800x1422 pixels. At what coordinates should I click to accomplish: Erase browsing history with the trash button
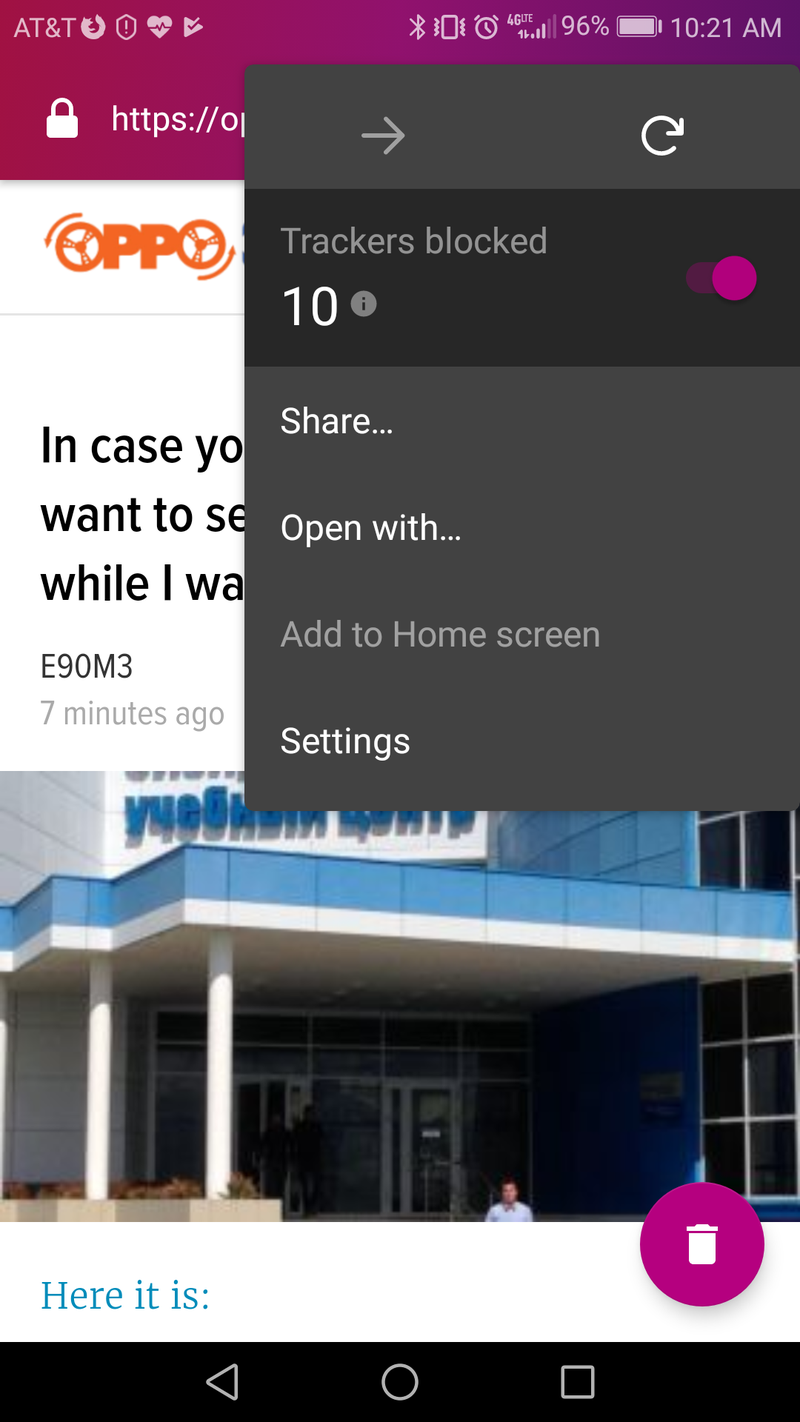pos(702,1244)
